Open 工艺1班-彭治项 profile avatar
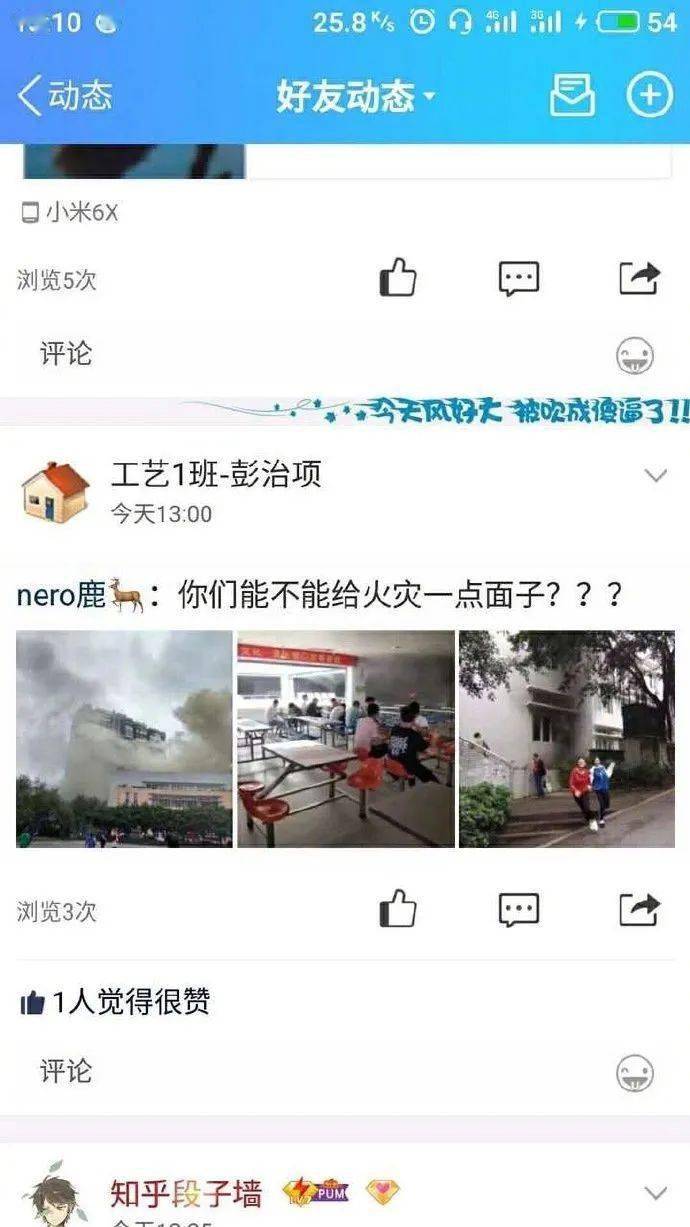690x1227 pixels. pyautogui.click(x=55, y=493)
